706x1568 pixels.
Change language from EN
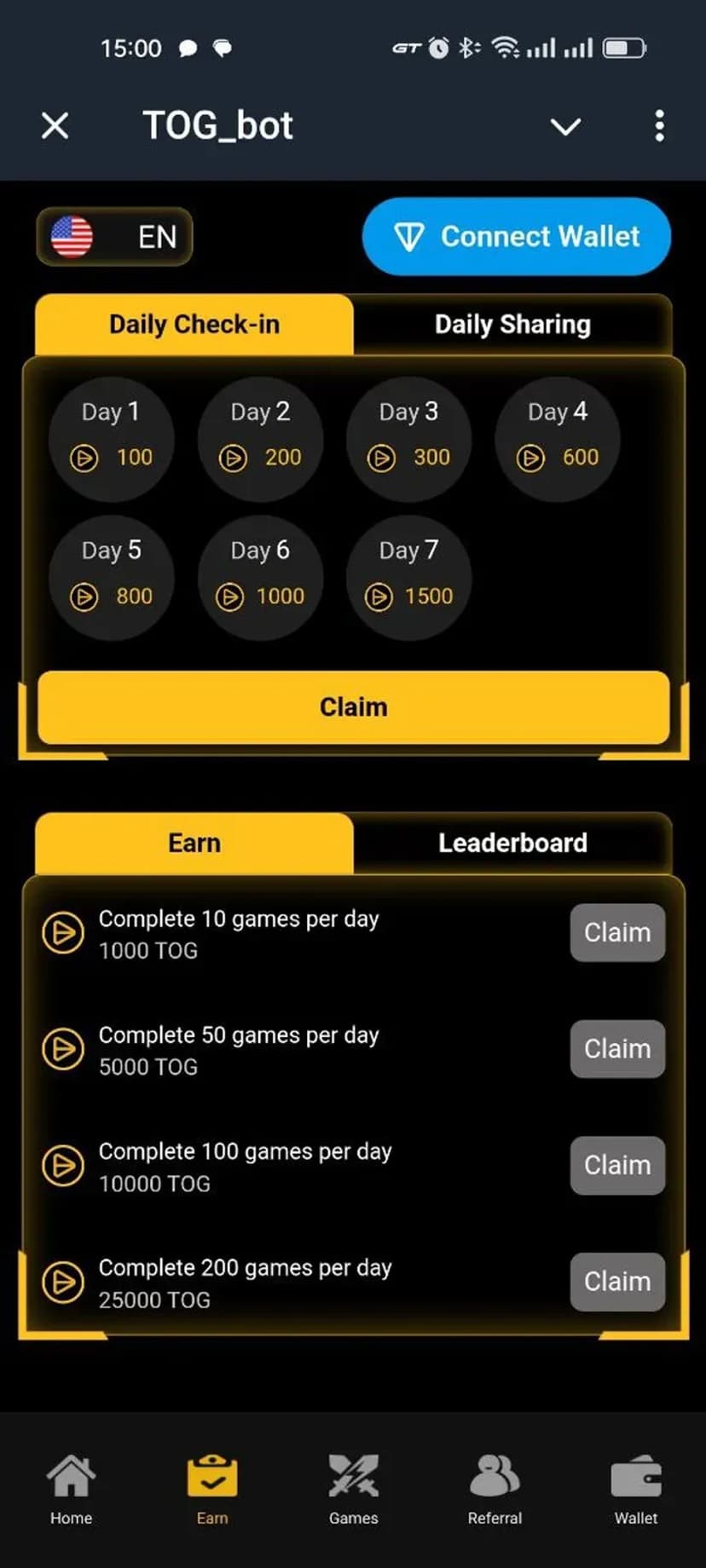tap(114, 236)
